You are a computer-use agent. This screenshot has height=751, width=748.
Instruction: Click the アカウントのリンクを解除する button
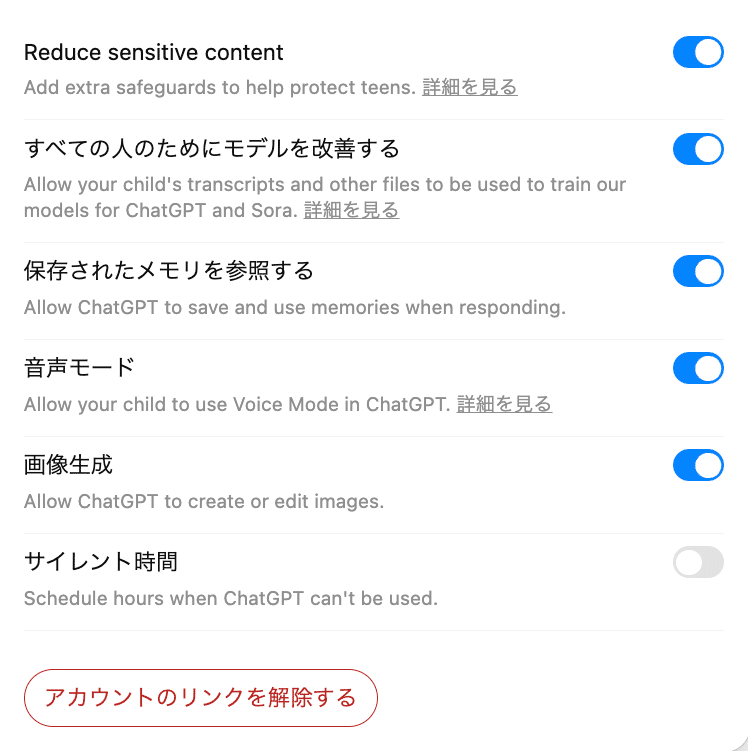point(200,698)
